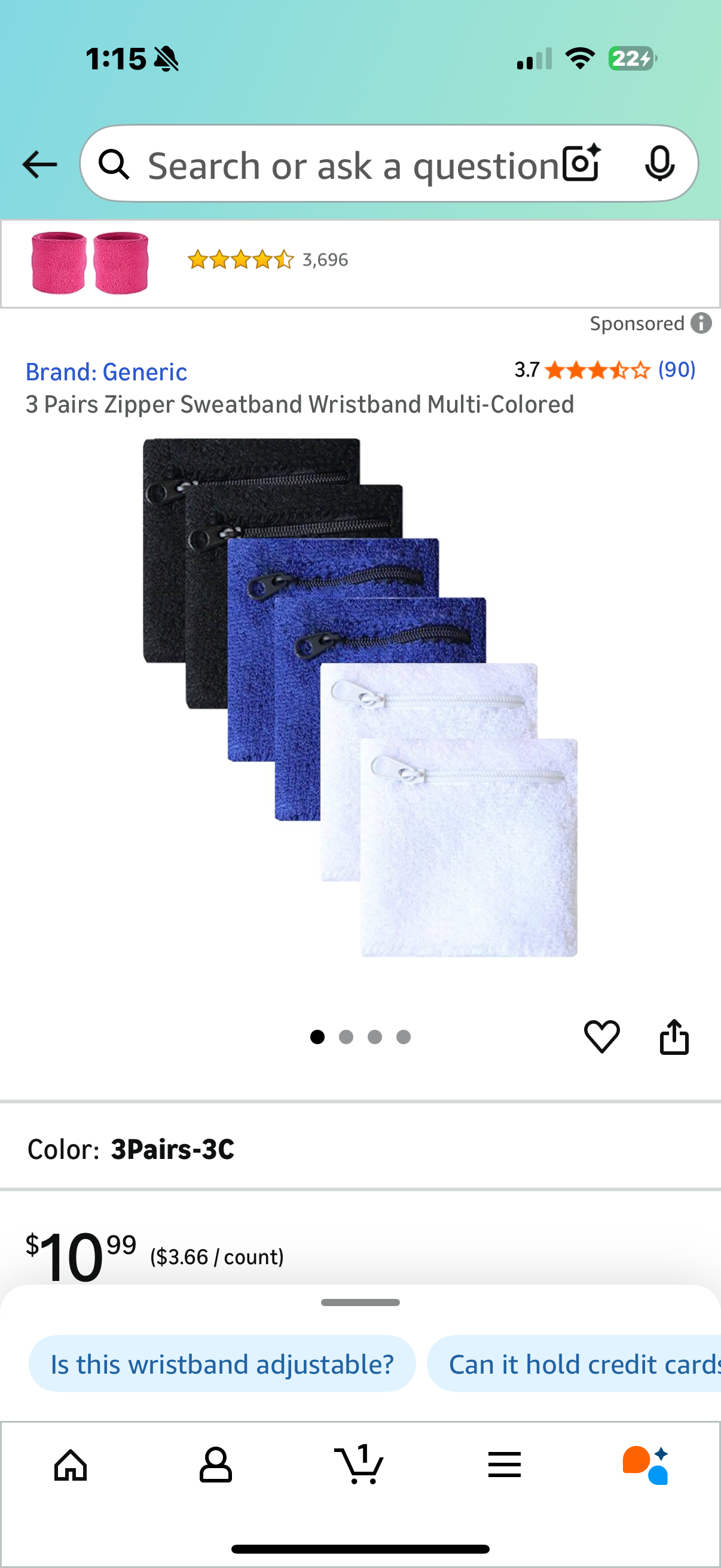Ask "Is this wristband adjustable?"
This screenshot has width=721, height=1568.
(x=222, y=1364)
